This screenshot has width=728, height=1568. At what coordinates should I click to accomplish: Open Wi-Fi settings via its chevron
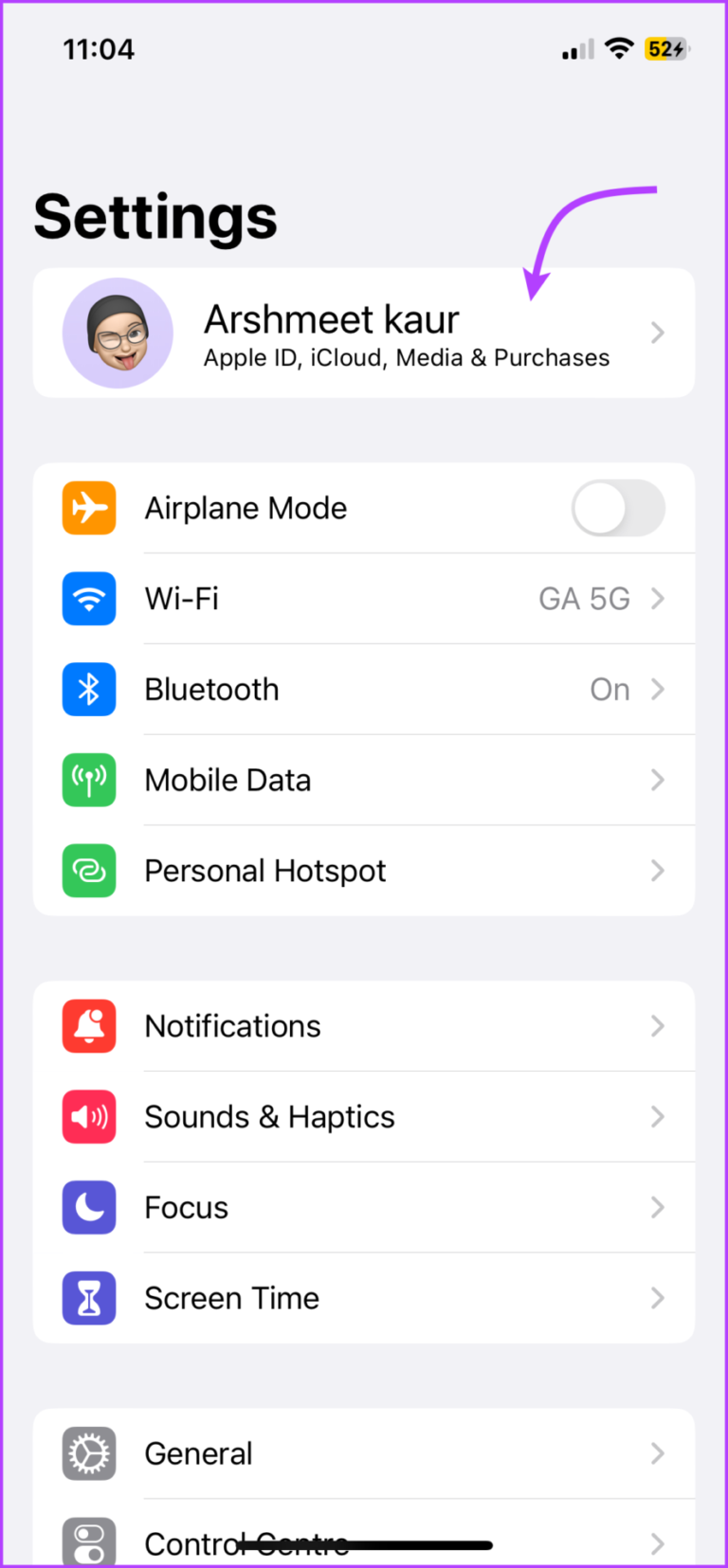(x=657, y=599)
